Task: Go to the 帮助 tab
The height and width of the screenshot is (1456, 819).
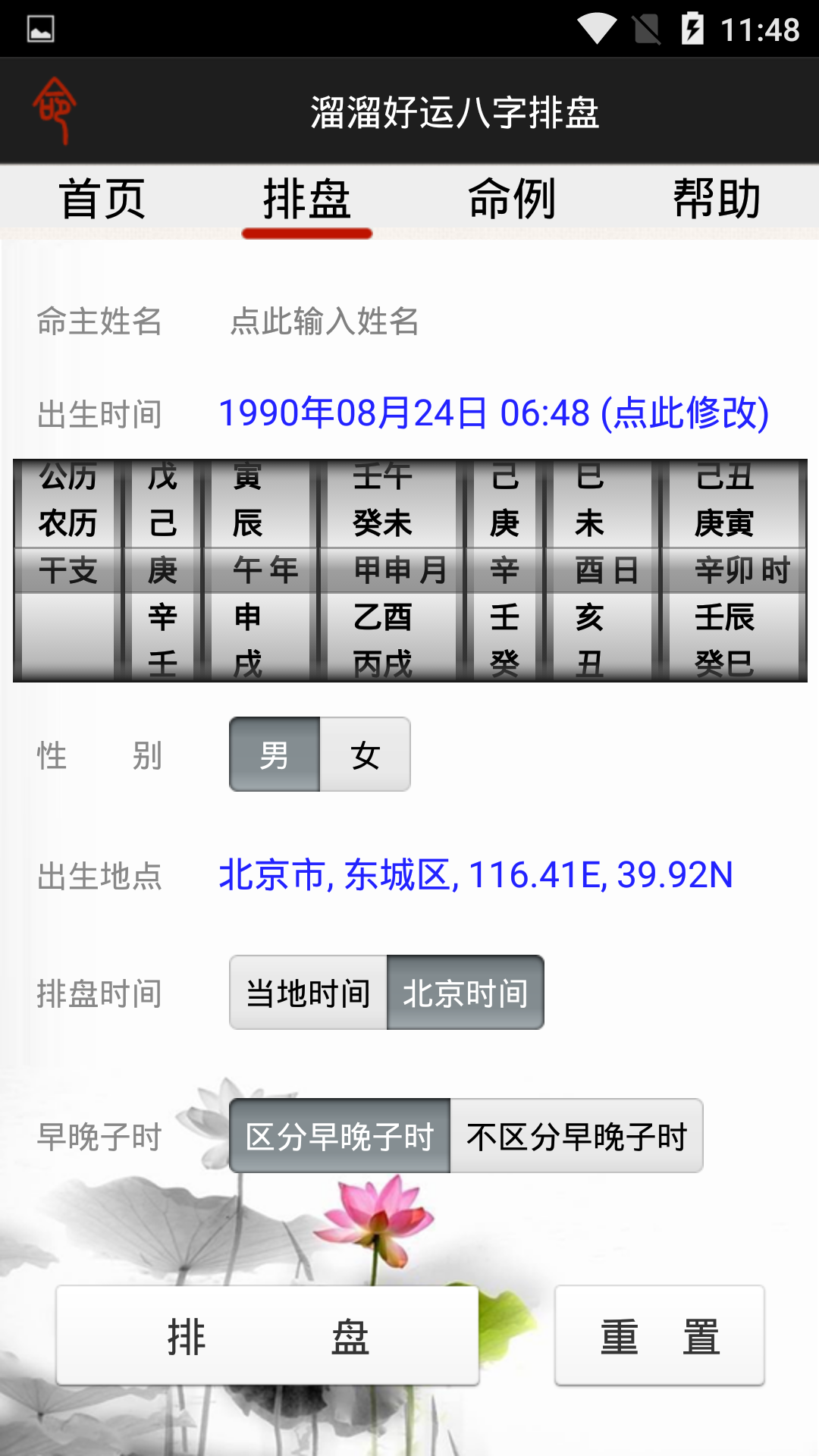Action: (x=717, y=199)
